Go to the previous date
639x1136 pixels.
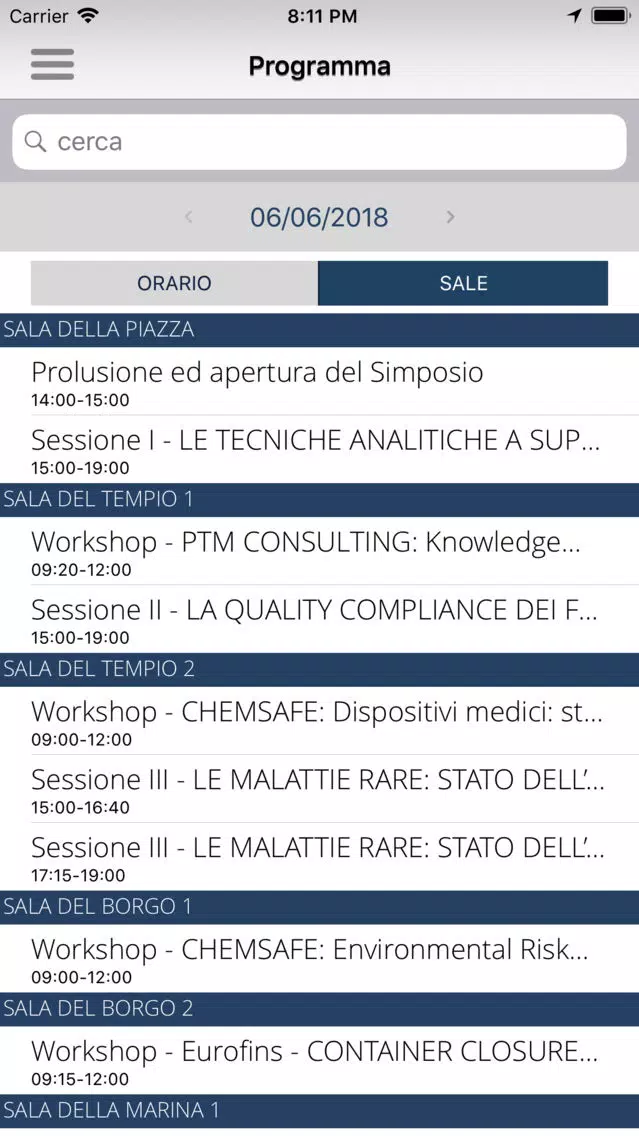(x=188, y=217)
